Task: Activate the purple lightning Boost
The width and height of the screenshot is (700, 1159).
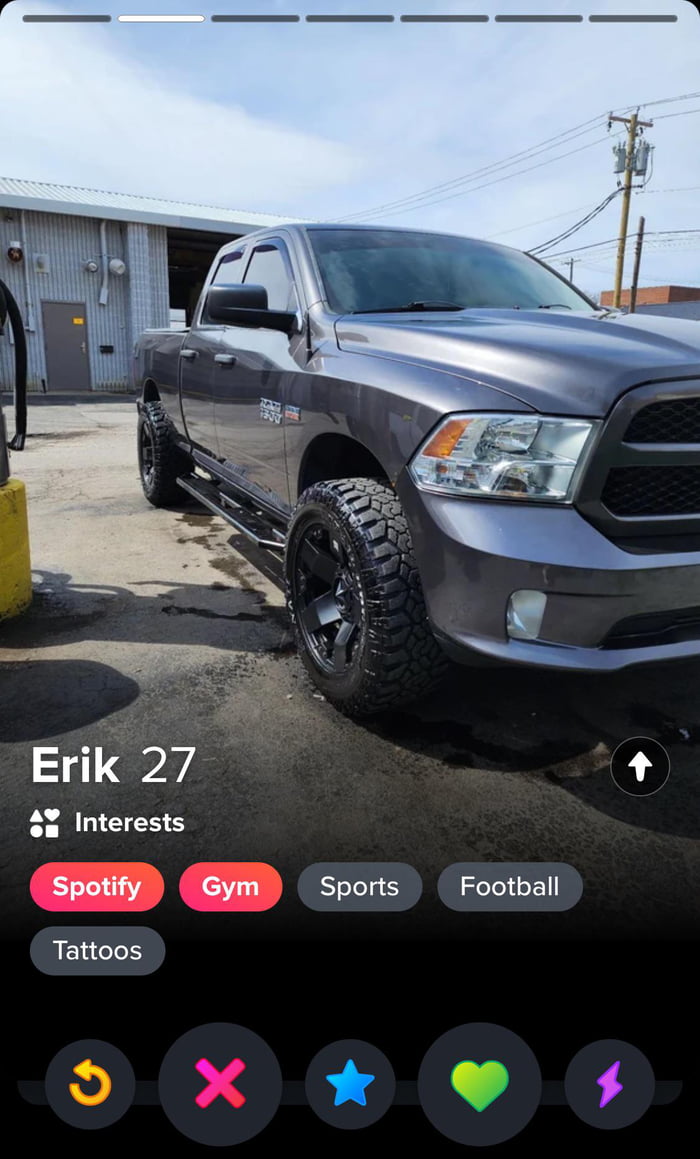Action: [x=610, y=1084]
